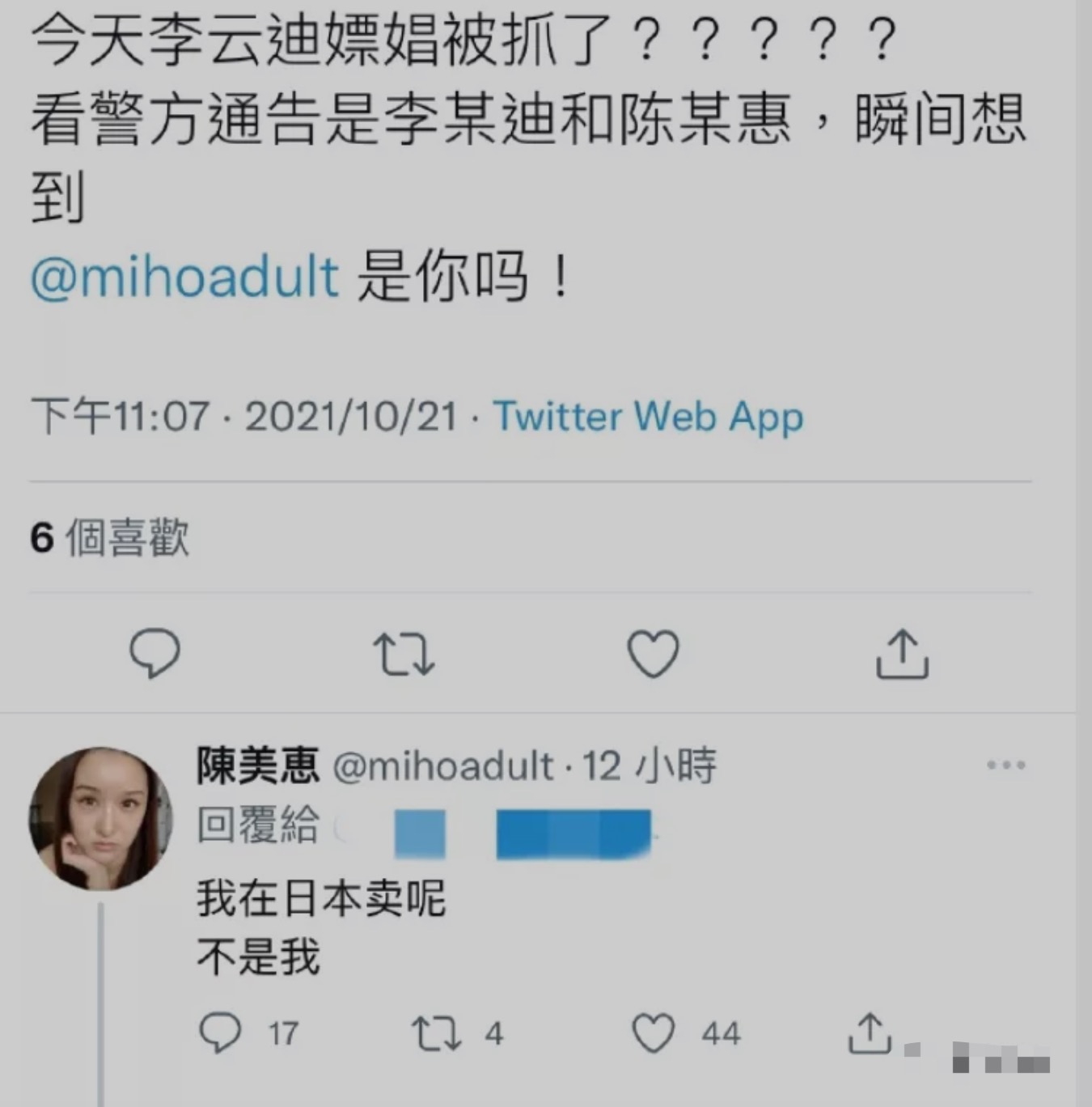This screenshot has width=1092, height=1107.
Task: Open 陳美惠's profile from her name
Action: [258, 765]
